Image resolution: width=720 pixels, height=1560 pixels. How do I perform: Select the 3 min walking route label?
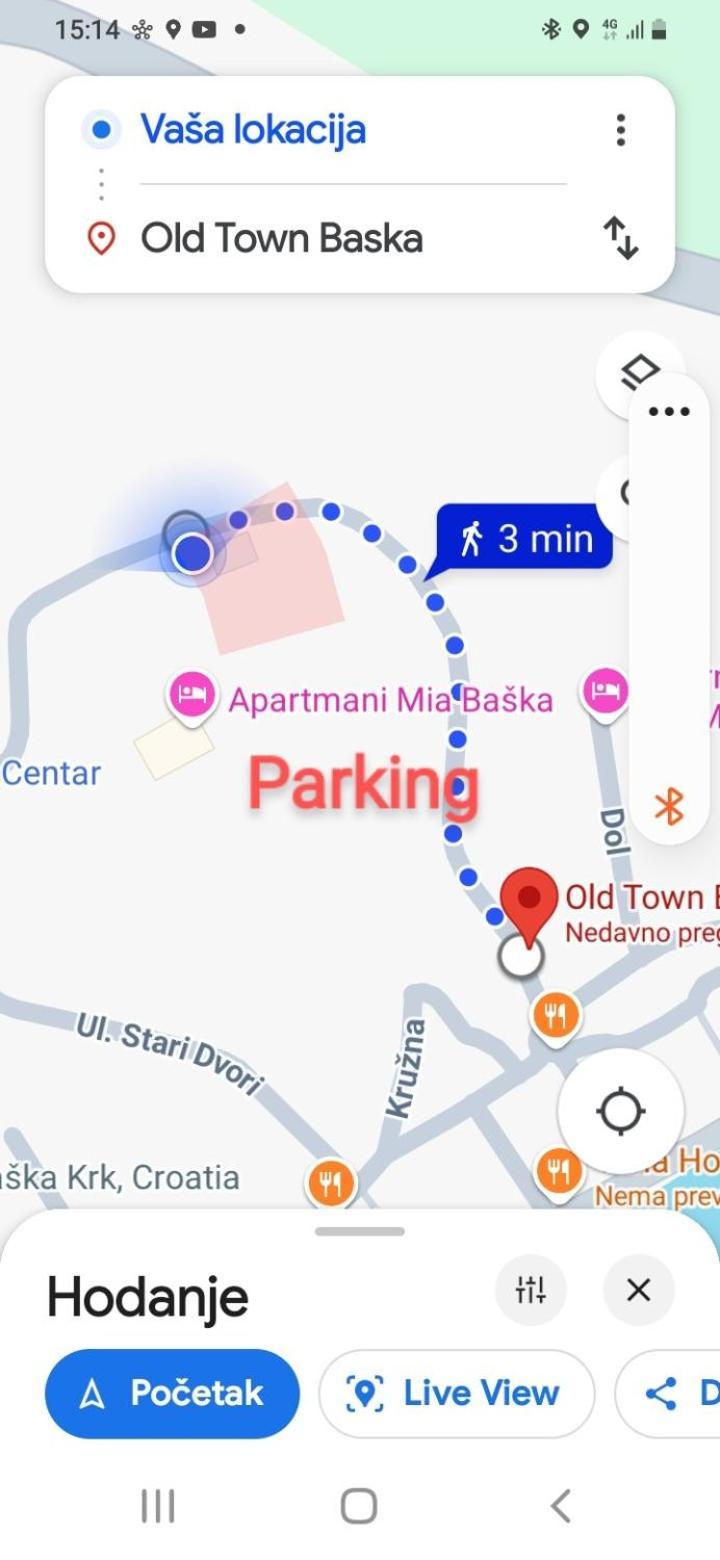point(525,539)
